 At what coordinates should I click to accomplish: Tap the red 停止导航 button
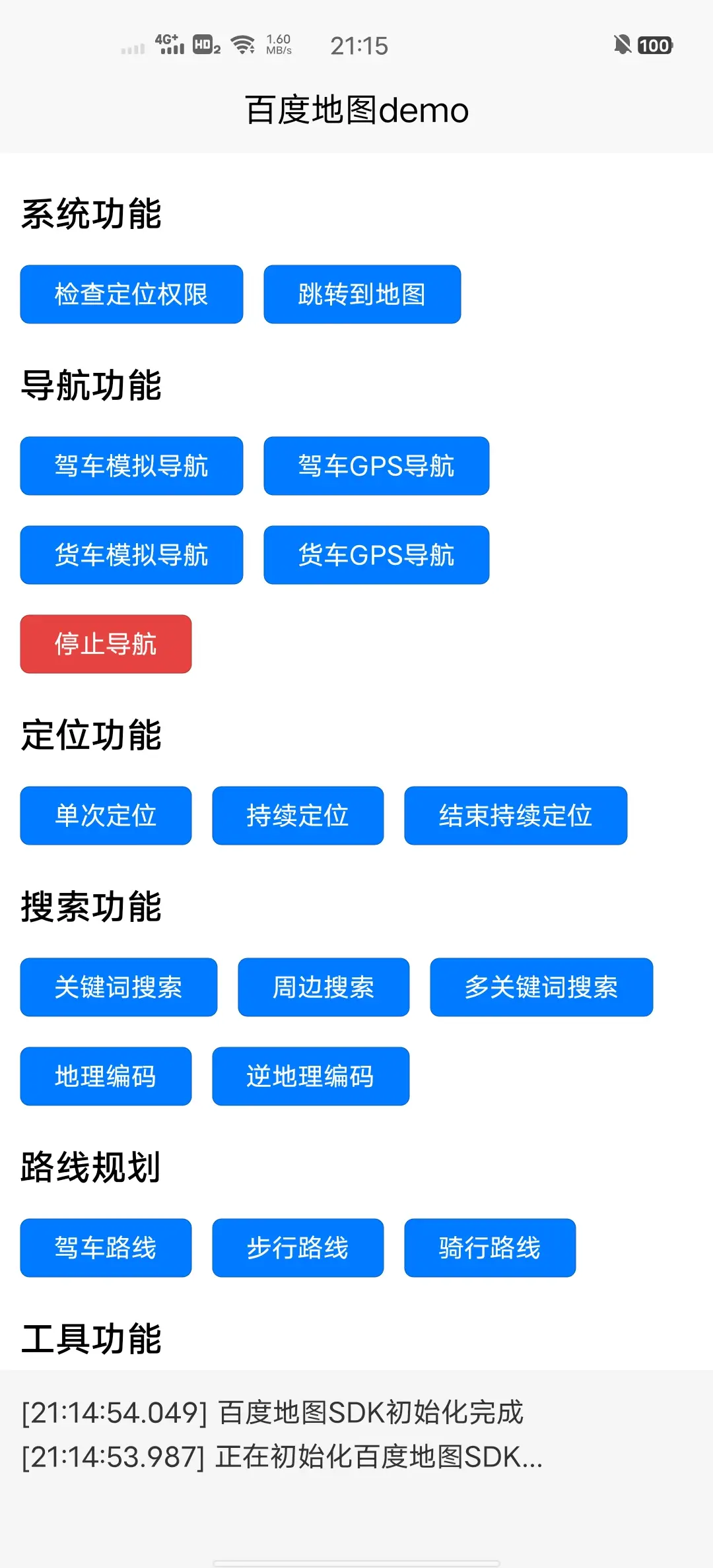[x=106, y=644]
